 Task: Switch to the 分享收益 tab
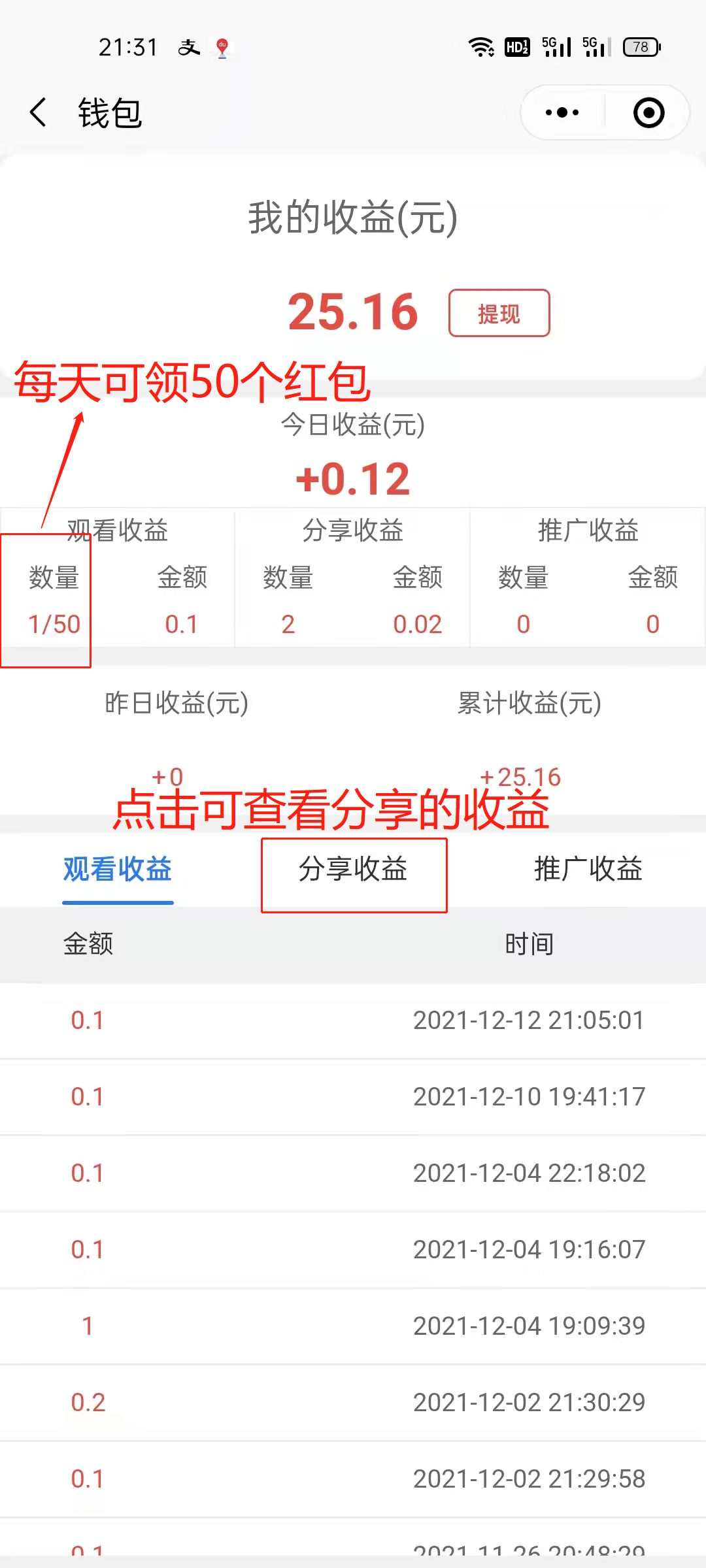click(x=354, y=870)
